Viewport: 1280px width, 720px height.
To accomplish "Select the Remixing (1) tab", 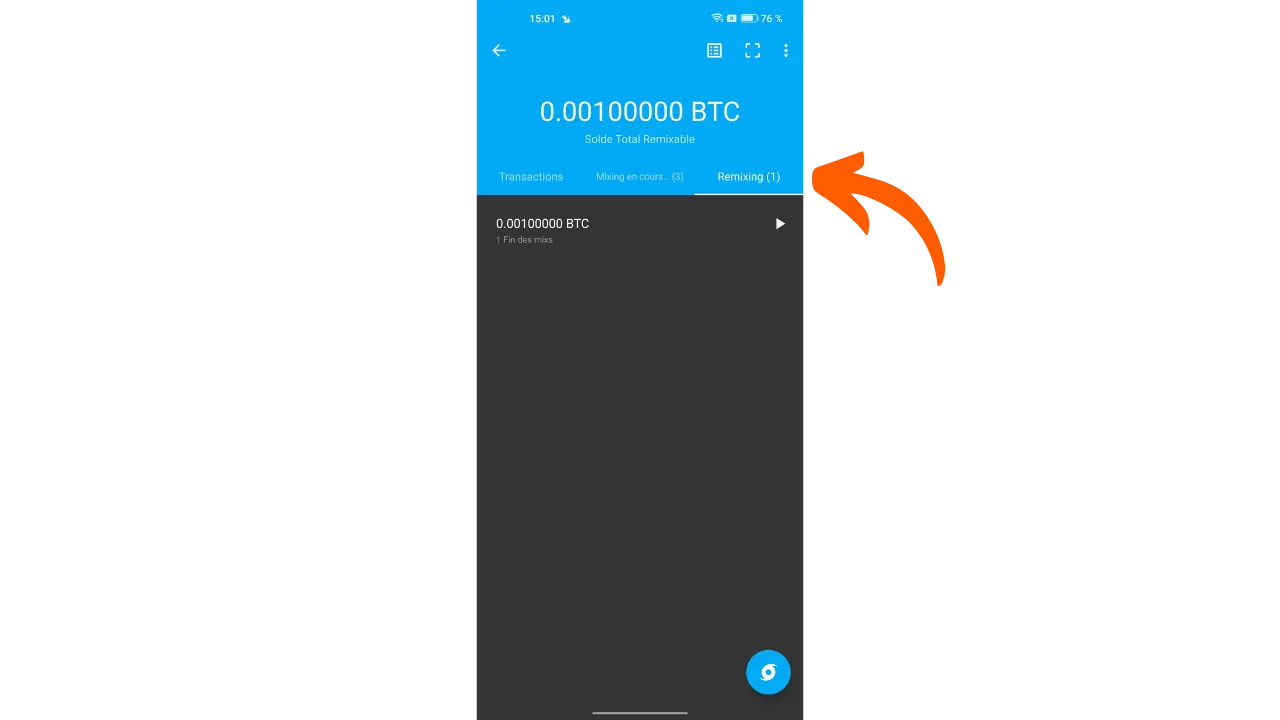I will (748, 177).
